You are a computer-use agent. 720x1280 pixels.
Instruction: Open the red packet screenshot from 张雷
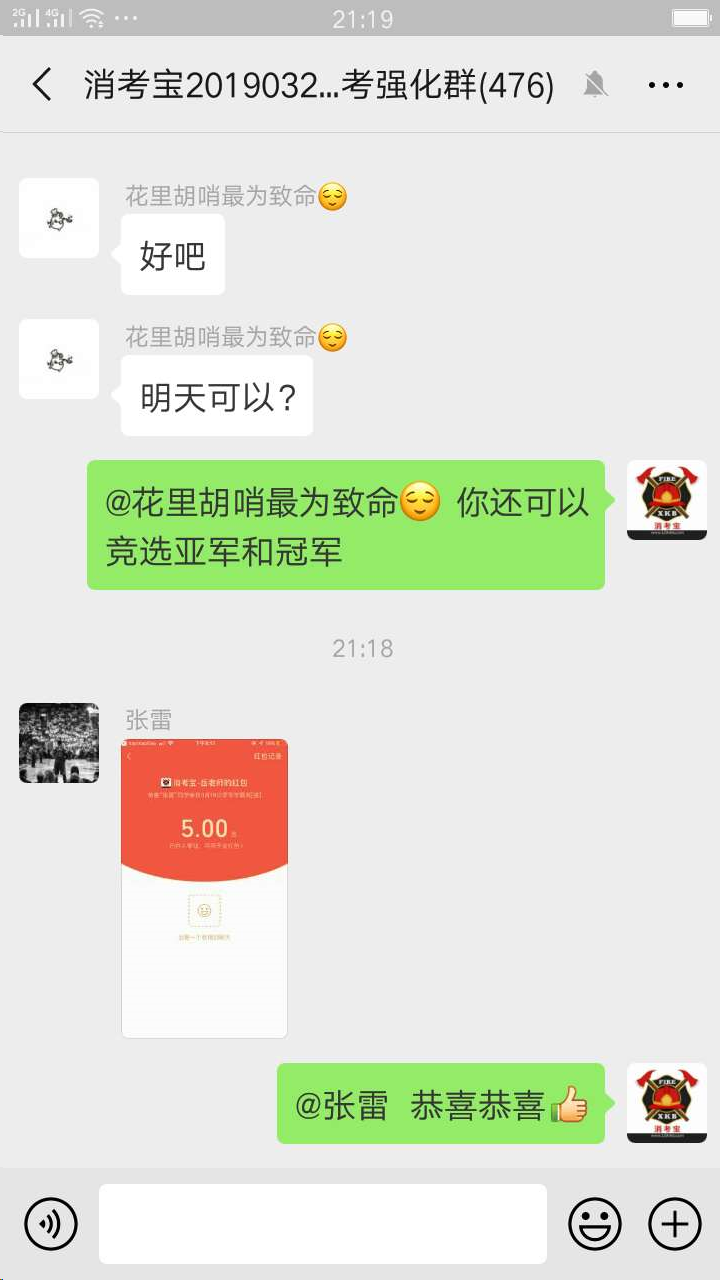204,888
